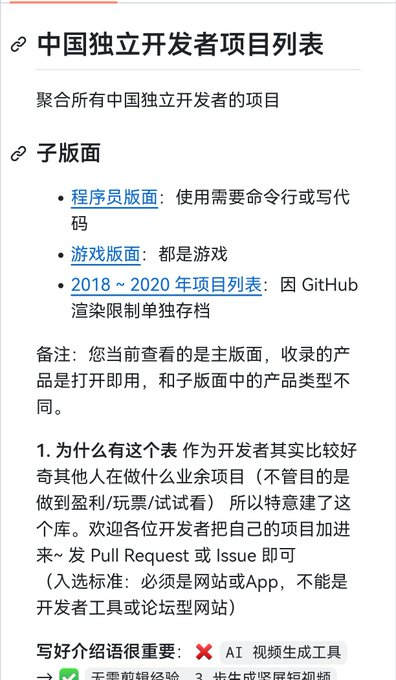Tap the anchor icon beside 中国独立开发者项目列表
The width and height of the screenshot is (396, 680).
point(18,45)
